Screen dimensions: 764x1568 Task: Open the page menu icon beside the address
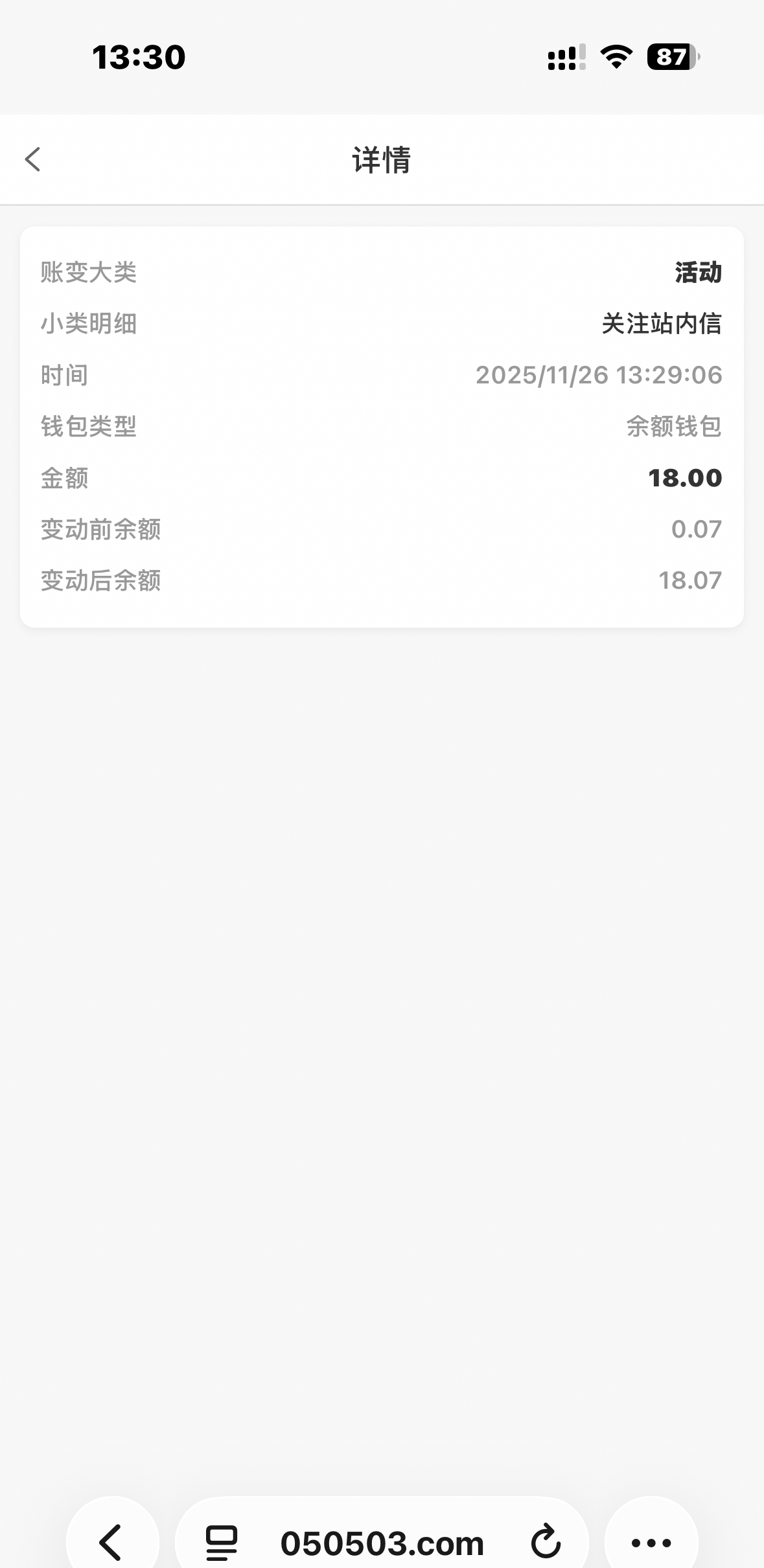(x=222, y=1542)
